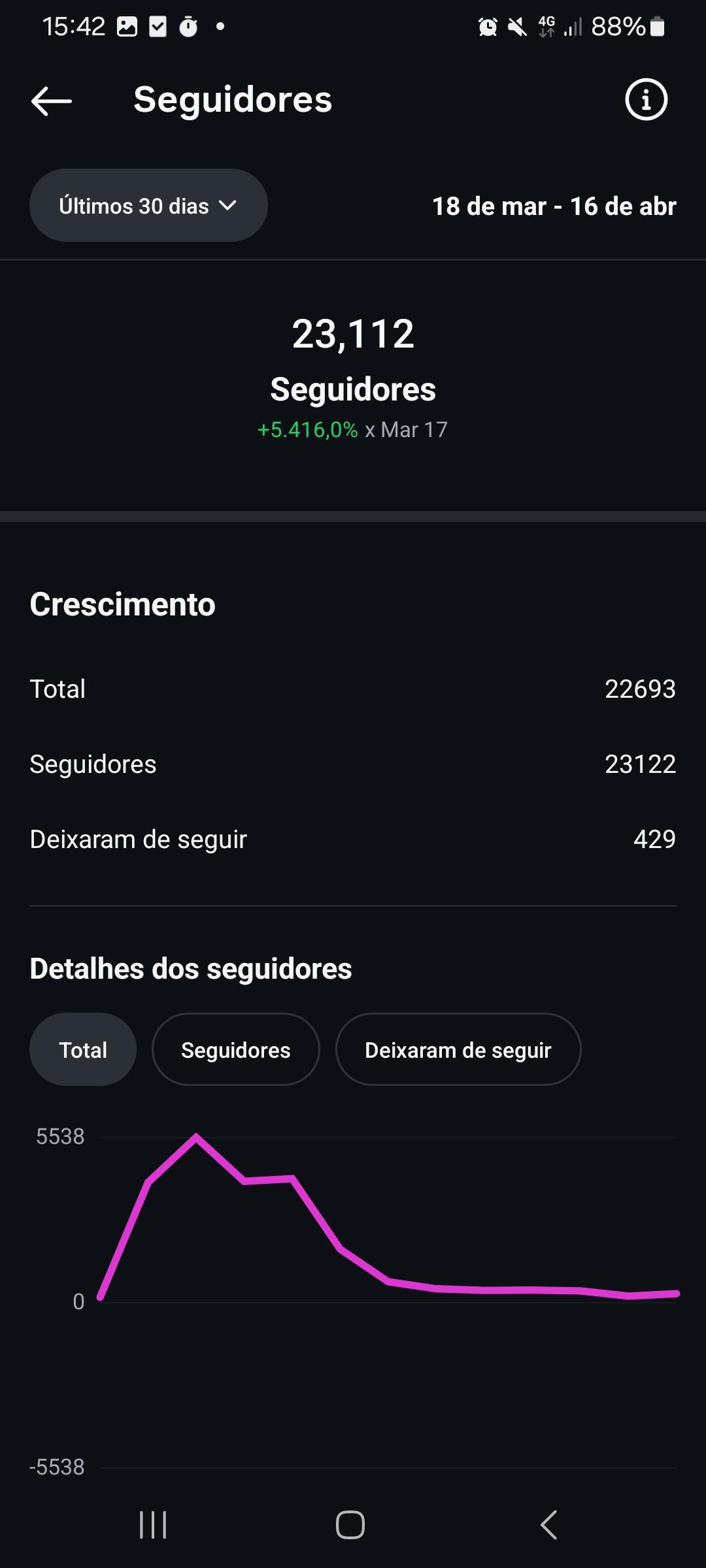Show the Deixaram de seguir chart

pyautogui.click(x=458, y=1050)
